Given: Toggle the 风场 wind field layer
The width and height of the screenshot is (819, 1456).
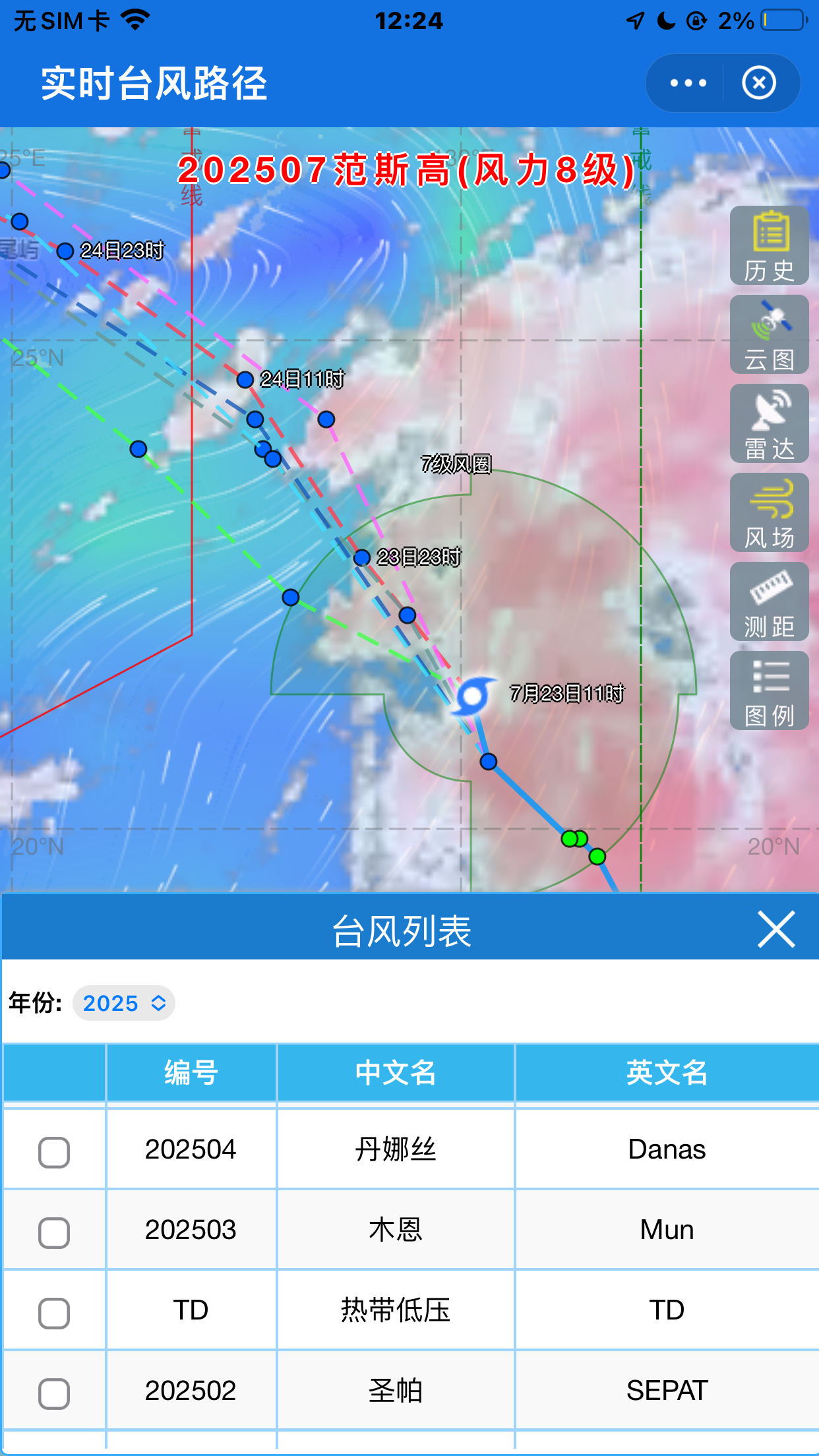Looking at the screenshot, I should [769, 512].
